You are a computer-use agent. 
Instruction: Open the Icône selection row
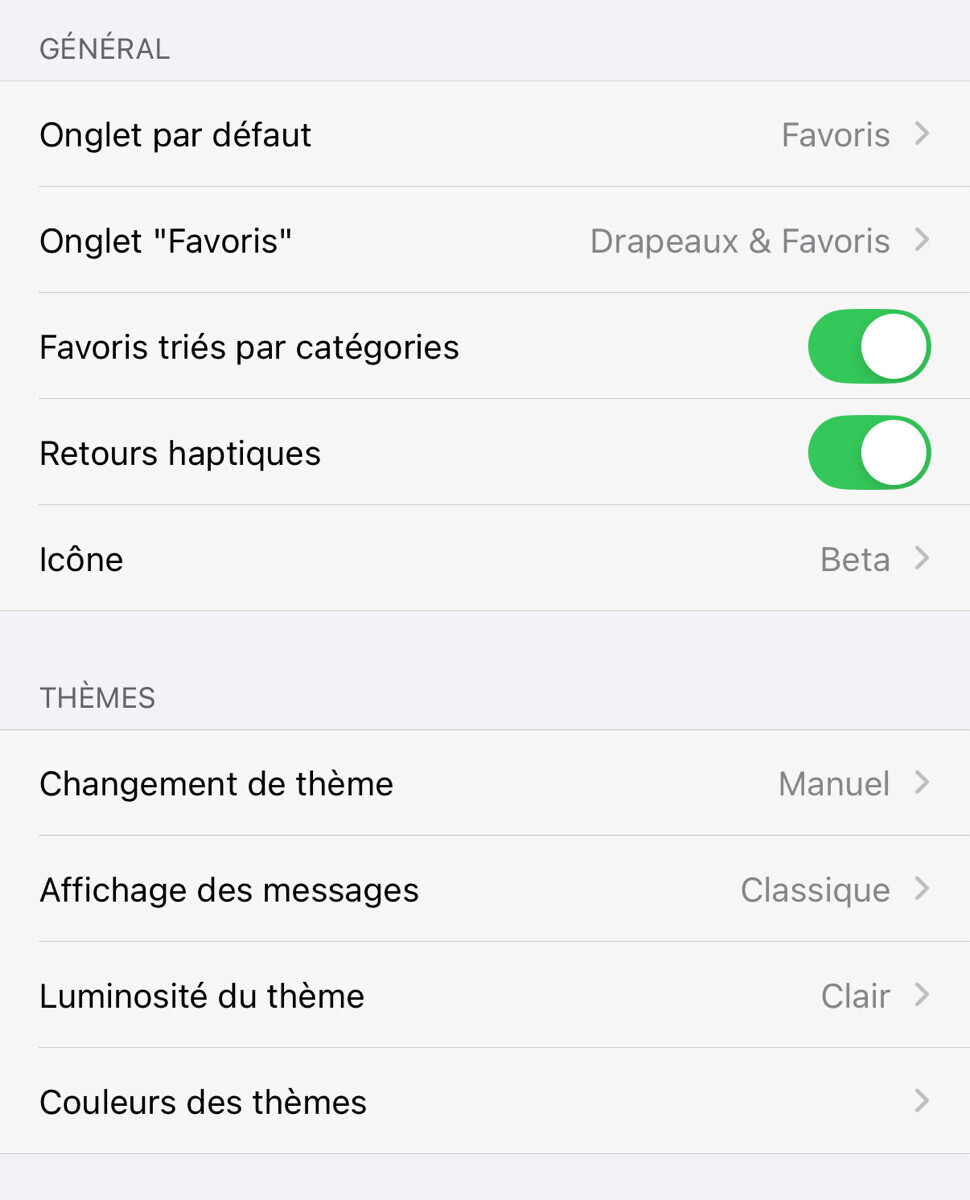(x=485, y=558)
